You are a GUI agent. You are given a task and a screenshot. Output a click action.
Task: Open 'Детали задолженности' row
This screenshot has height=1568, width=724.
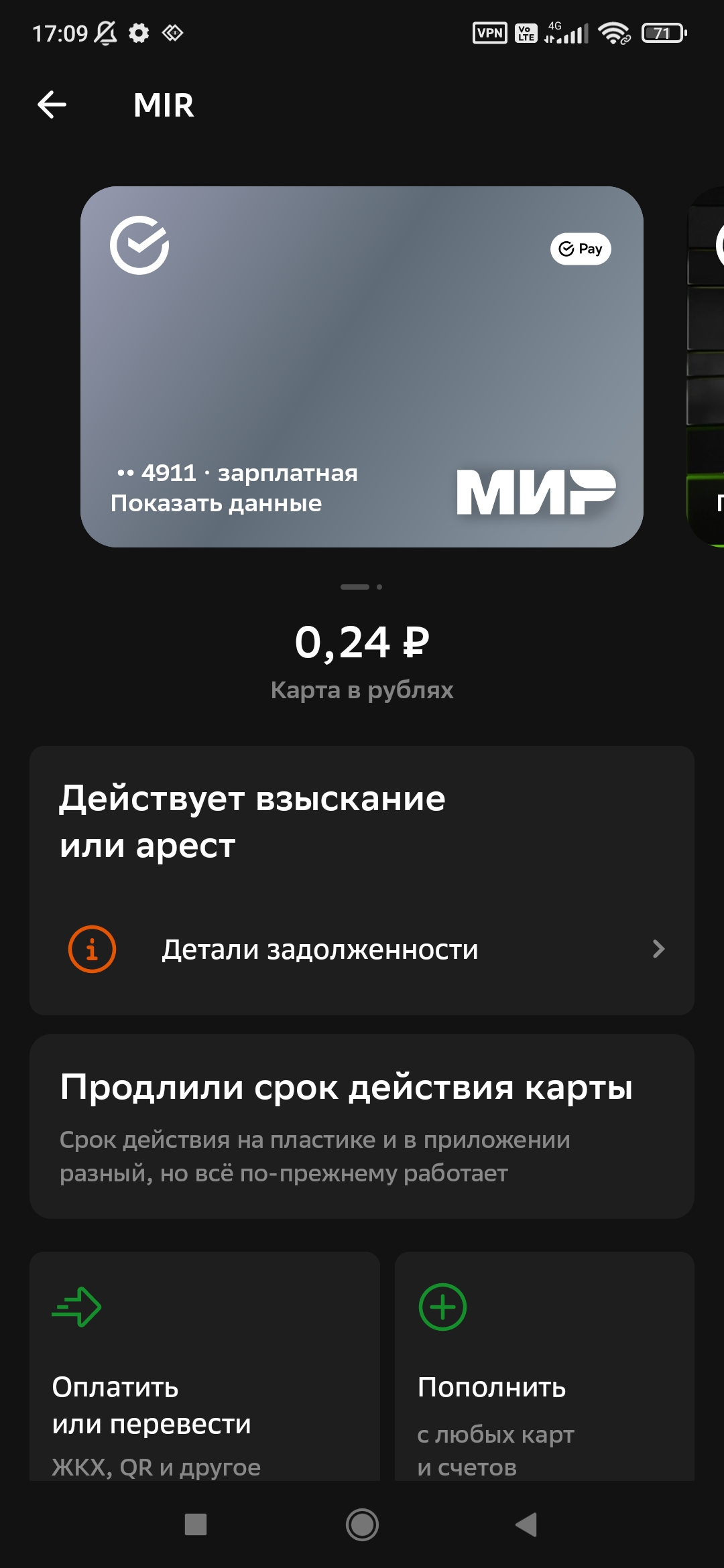[362, 949]
